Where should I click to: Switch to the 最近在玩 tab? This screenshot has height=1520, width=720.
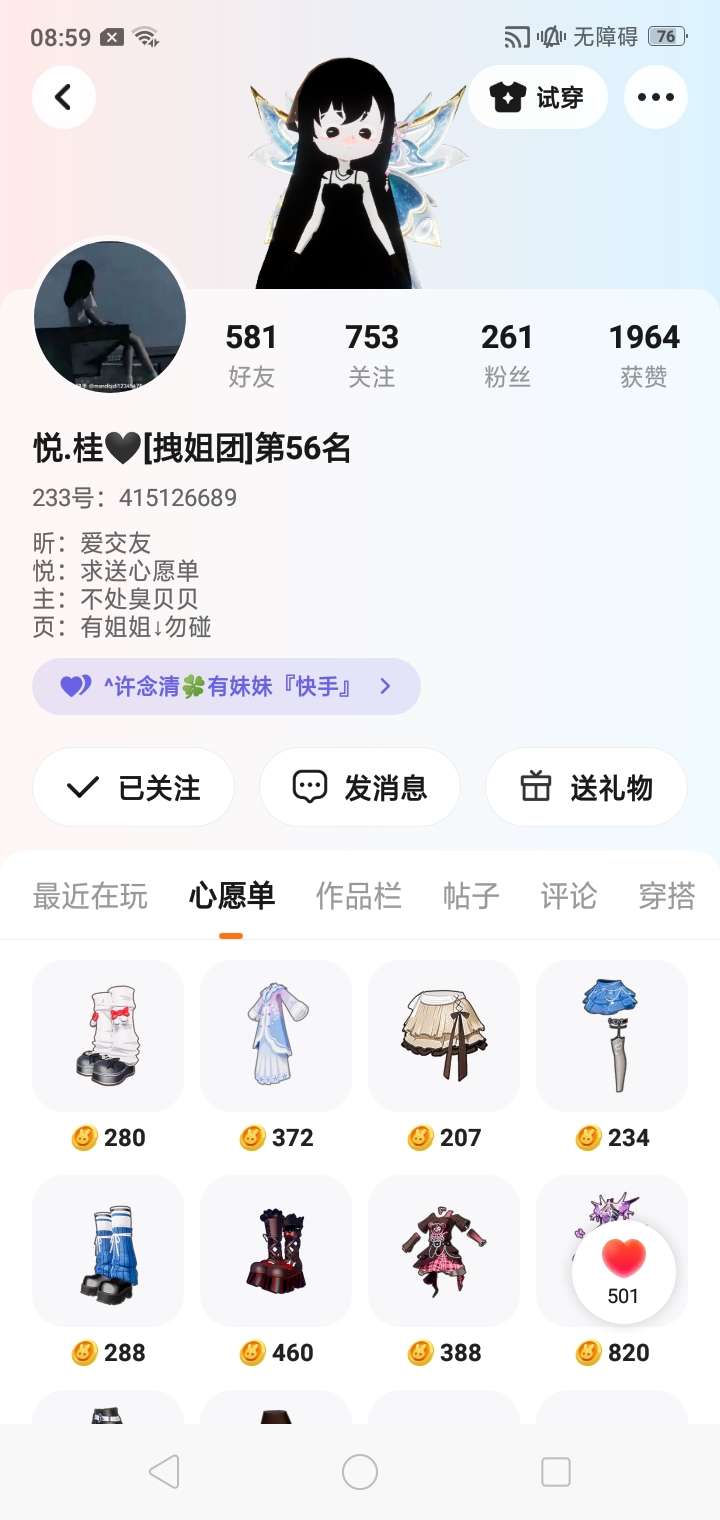point(90,895)
